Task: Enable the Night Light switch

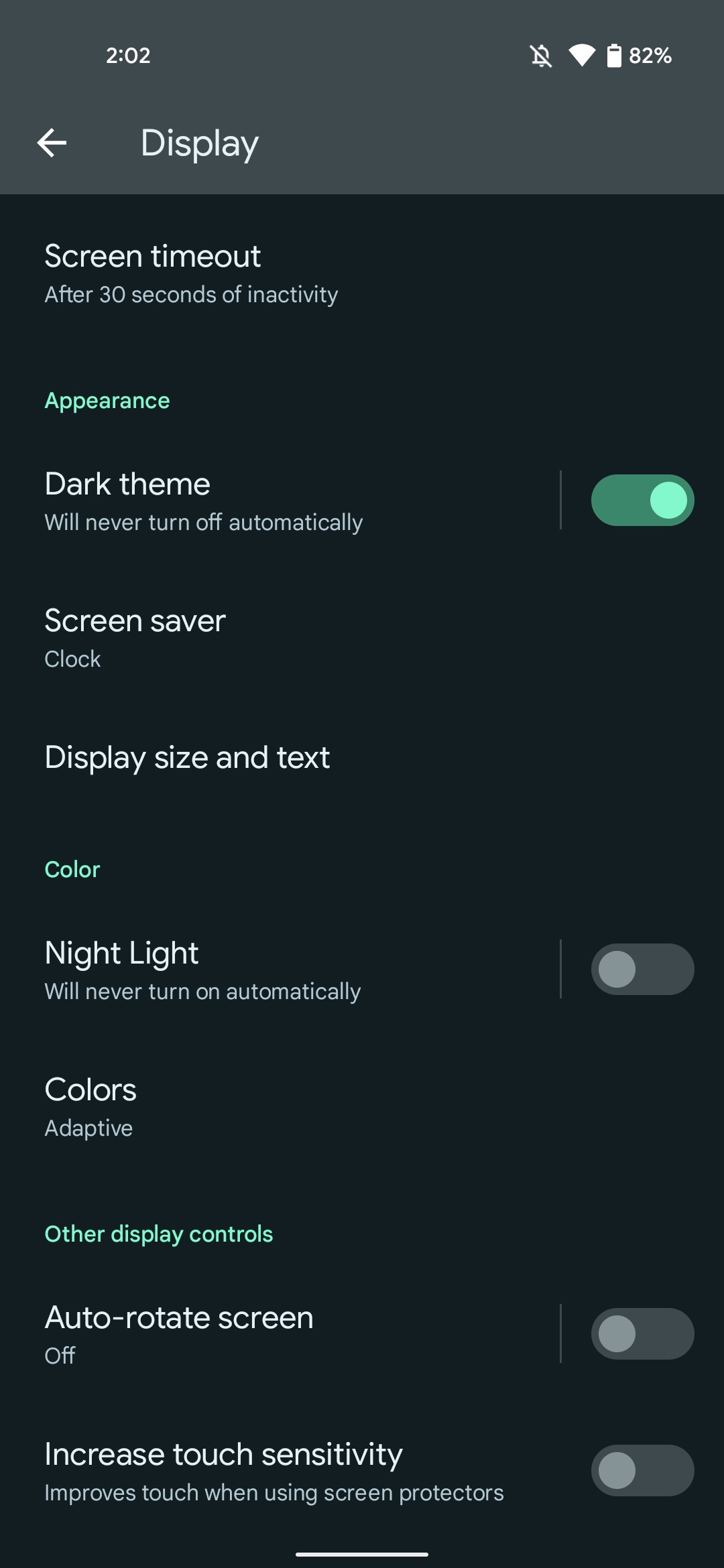Action: pos(642,970)
